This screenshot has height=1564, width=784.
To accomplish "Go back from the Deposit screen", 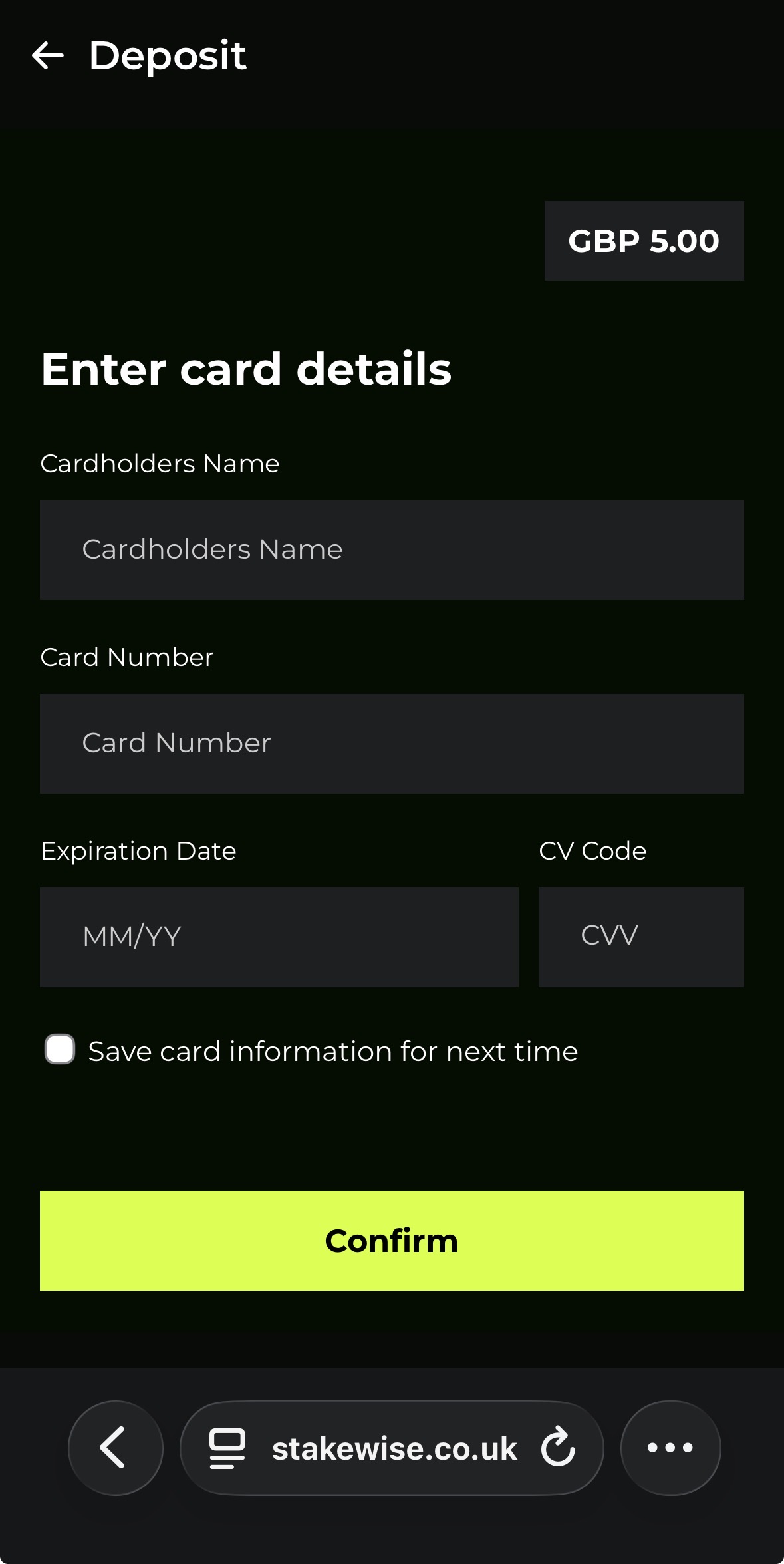I will click(x=48, y=55).
